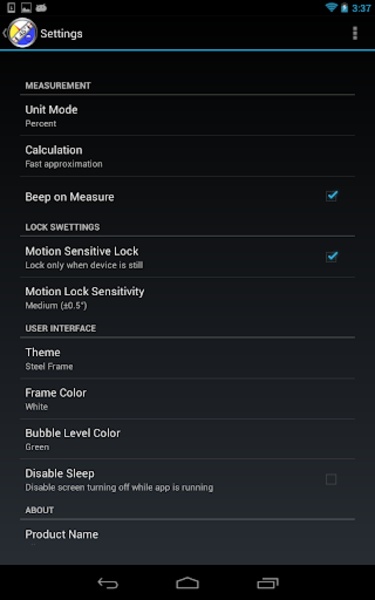Open the overflow menu
The height and width of the screenshot is (600, 375).
click(x=355, y=33)
